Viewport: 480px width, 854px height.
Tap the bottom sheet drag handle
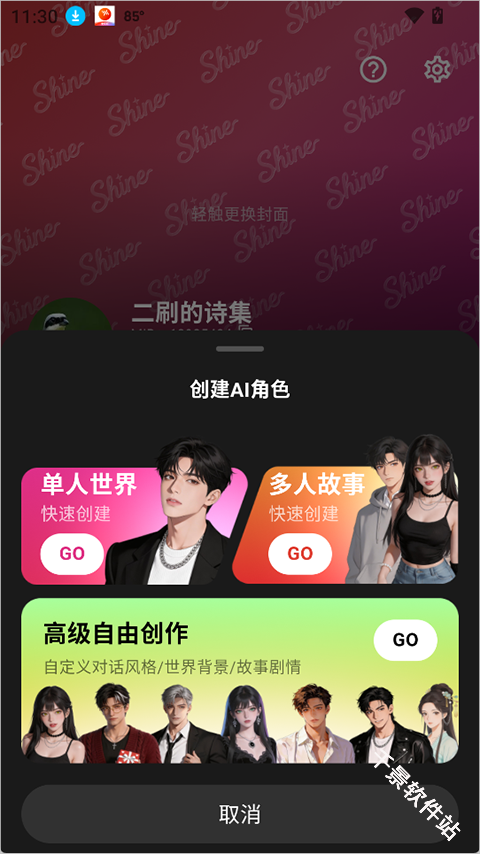coord(240,349)
